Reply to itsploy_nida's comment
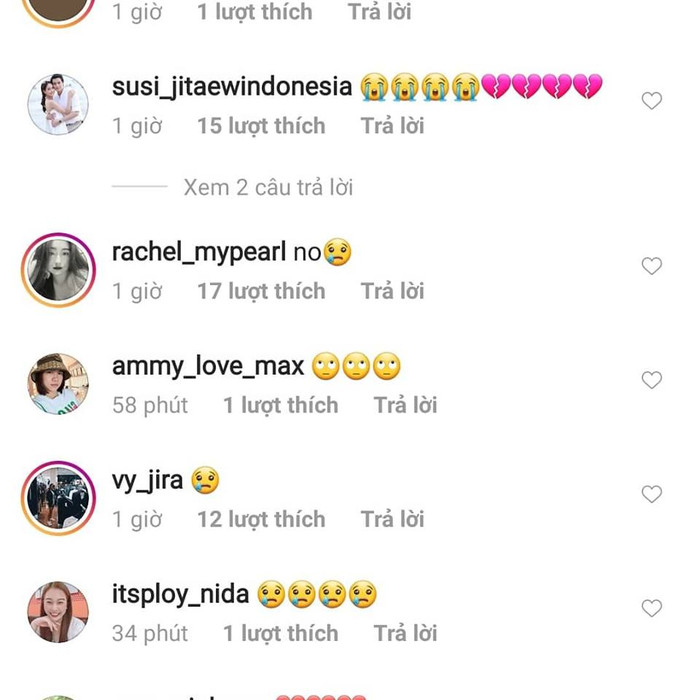The height and width of the screenshot is (700, 700). [406, 633]
